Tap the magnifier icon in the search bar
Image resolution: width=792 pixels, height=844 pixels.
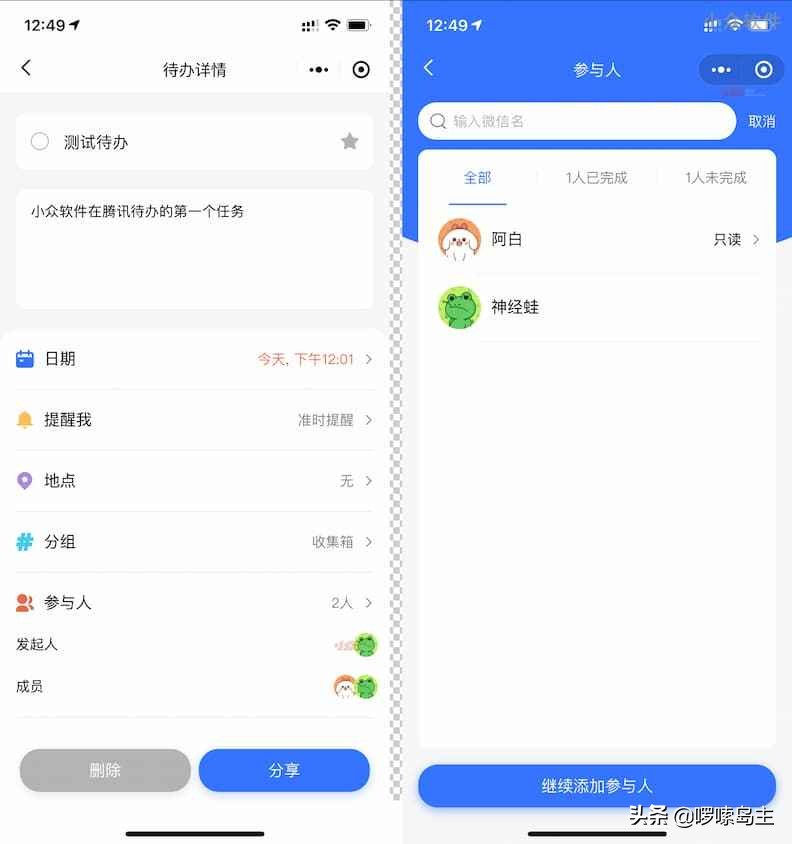click(438, 121)
